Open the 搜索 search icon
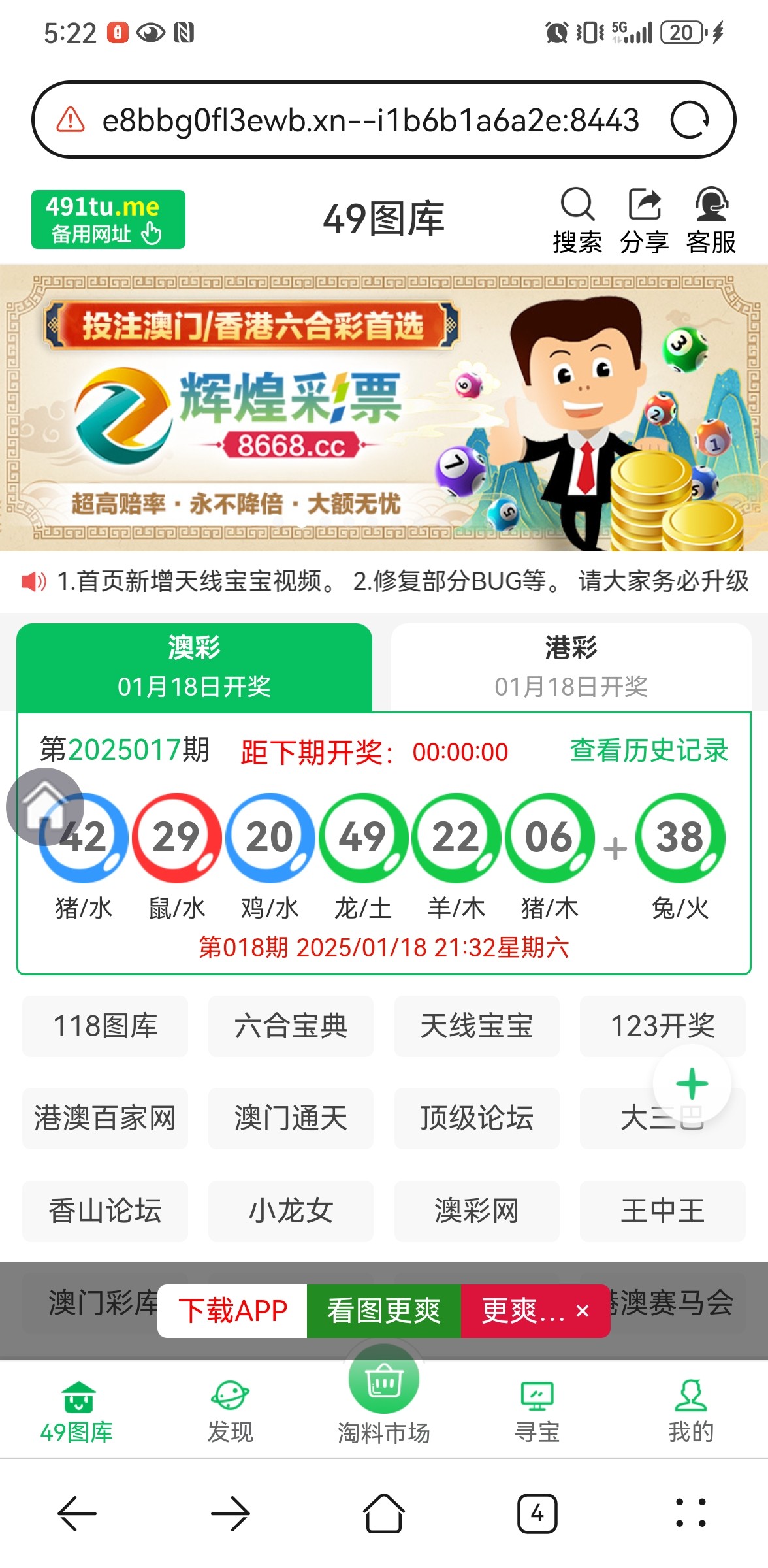This screenshot has height=1568, width=768. click(577, 220)
